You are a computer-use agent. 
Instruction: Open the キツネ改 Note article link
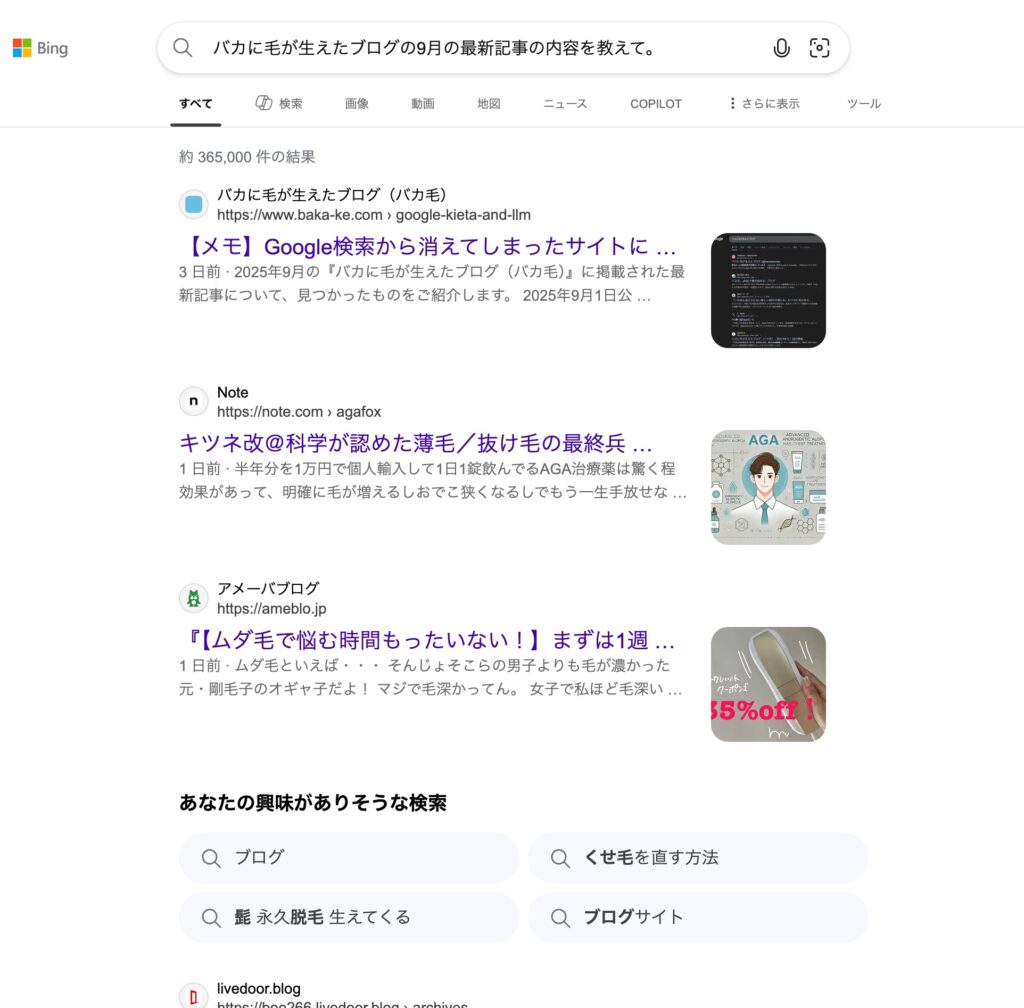coord(416,443)
